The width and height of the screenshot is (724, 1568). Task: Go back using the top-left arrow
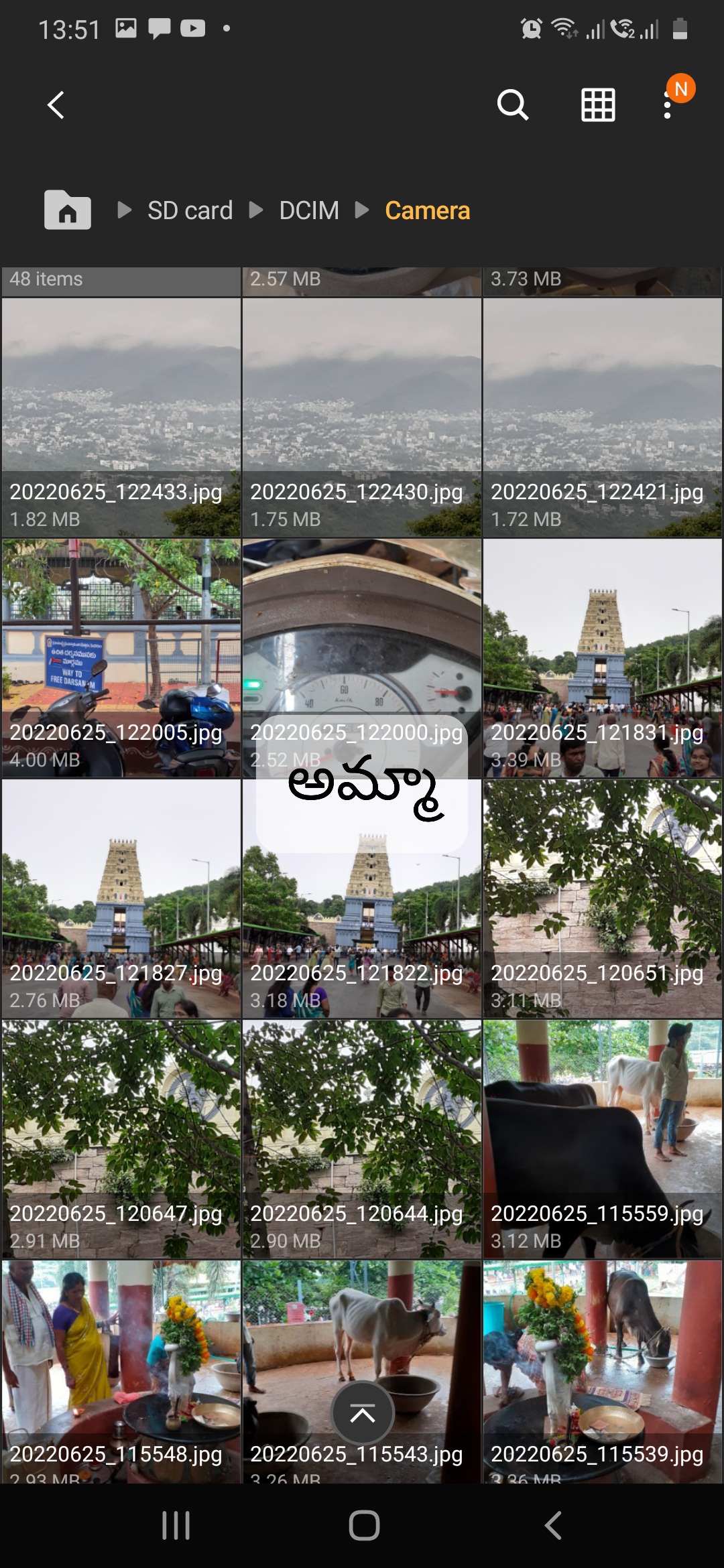[x=56, y=105]
